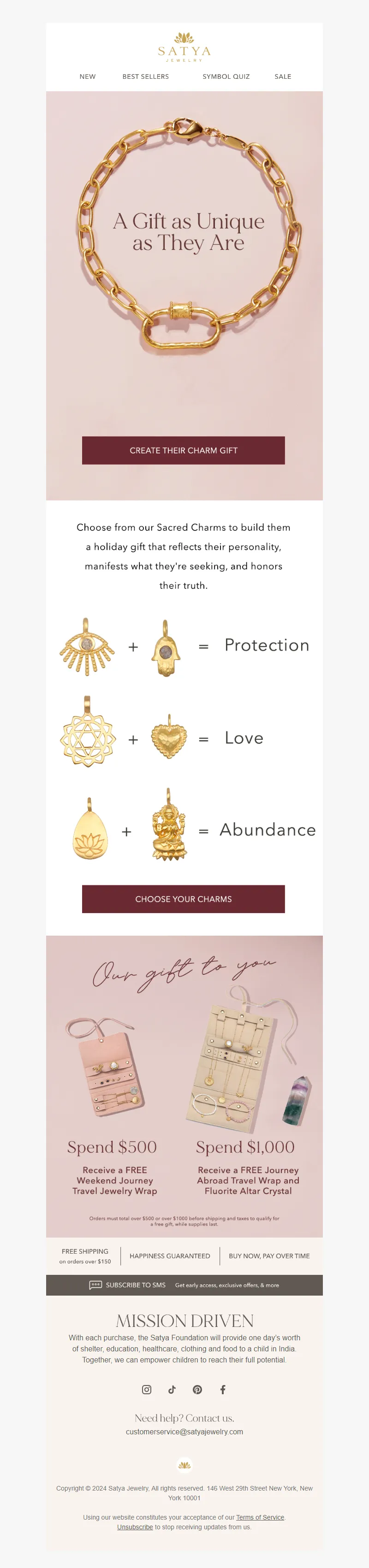Image resolution: width=369 pixels, height=1568 pixels.
Task: Visit the SALE section
Action: [x=283, y=77]
